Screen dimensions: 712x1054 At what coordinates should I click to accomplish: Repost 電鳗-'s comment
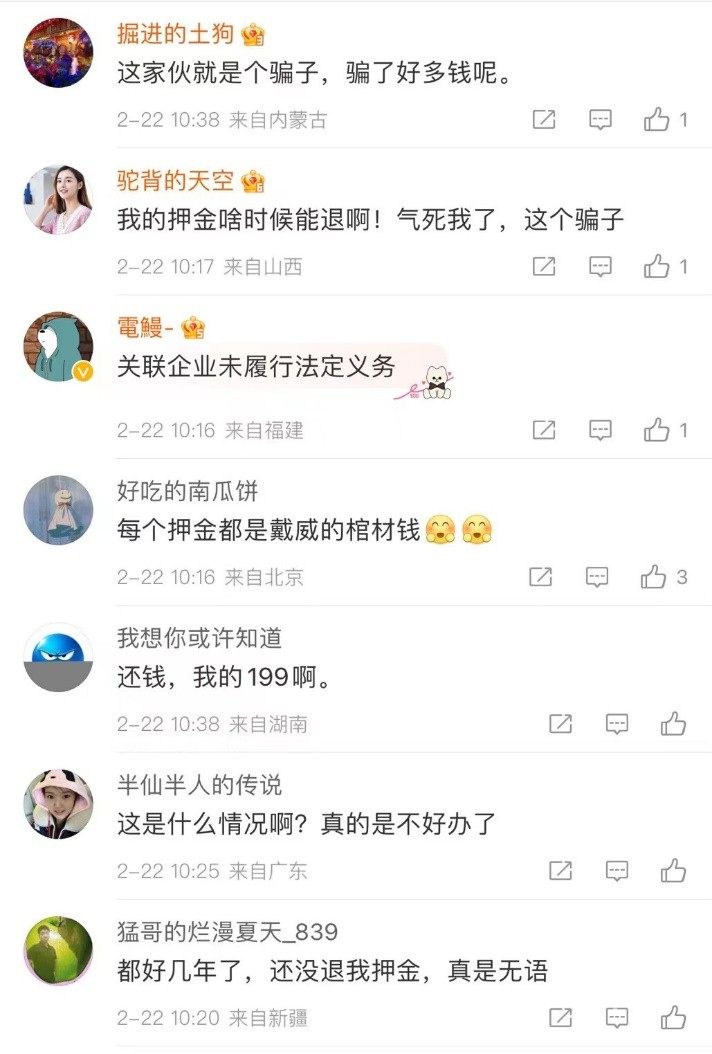point(543,430)
